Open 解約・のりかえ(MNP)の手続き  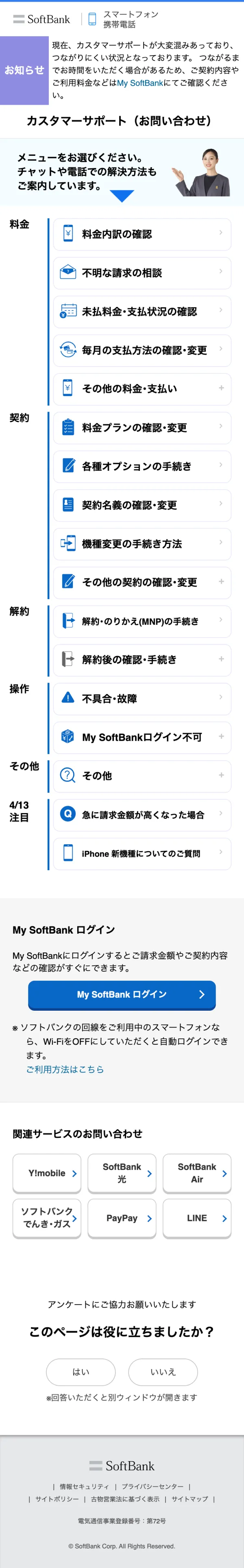pyautogui.click(x=142, y=621)
